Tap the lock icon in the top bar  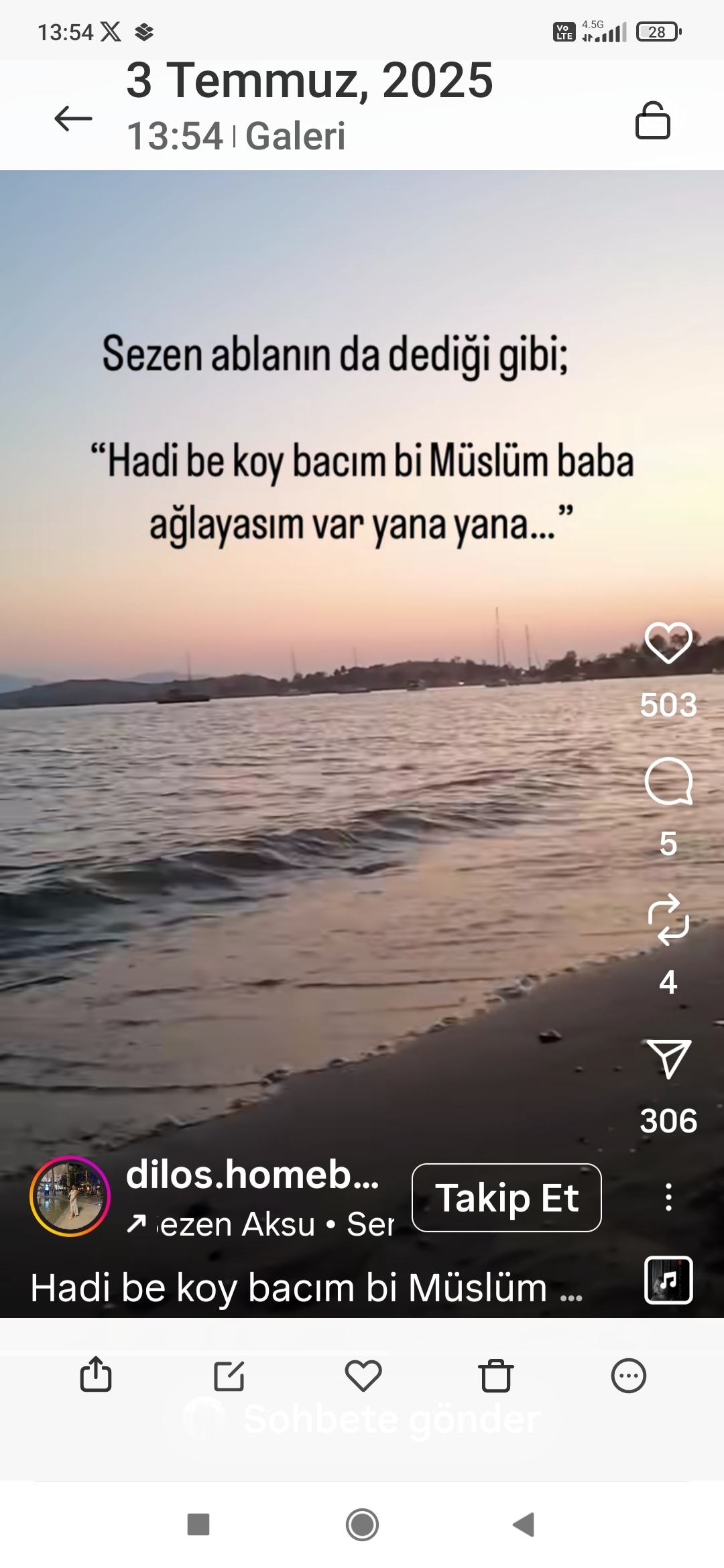pos(652,120)
